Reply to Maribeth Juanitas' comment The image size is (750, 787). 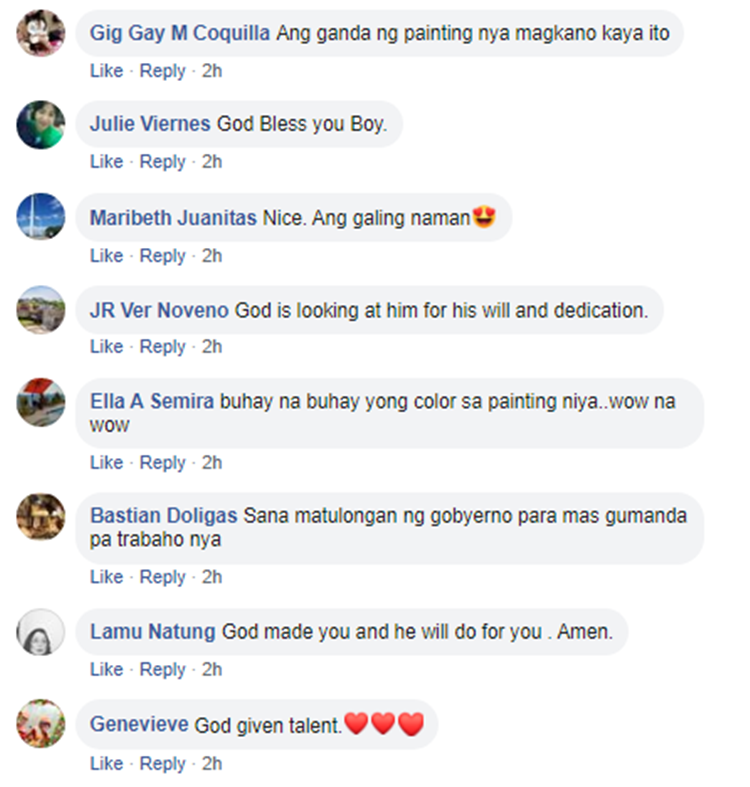tap(162, 256)
